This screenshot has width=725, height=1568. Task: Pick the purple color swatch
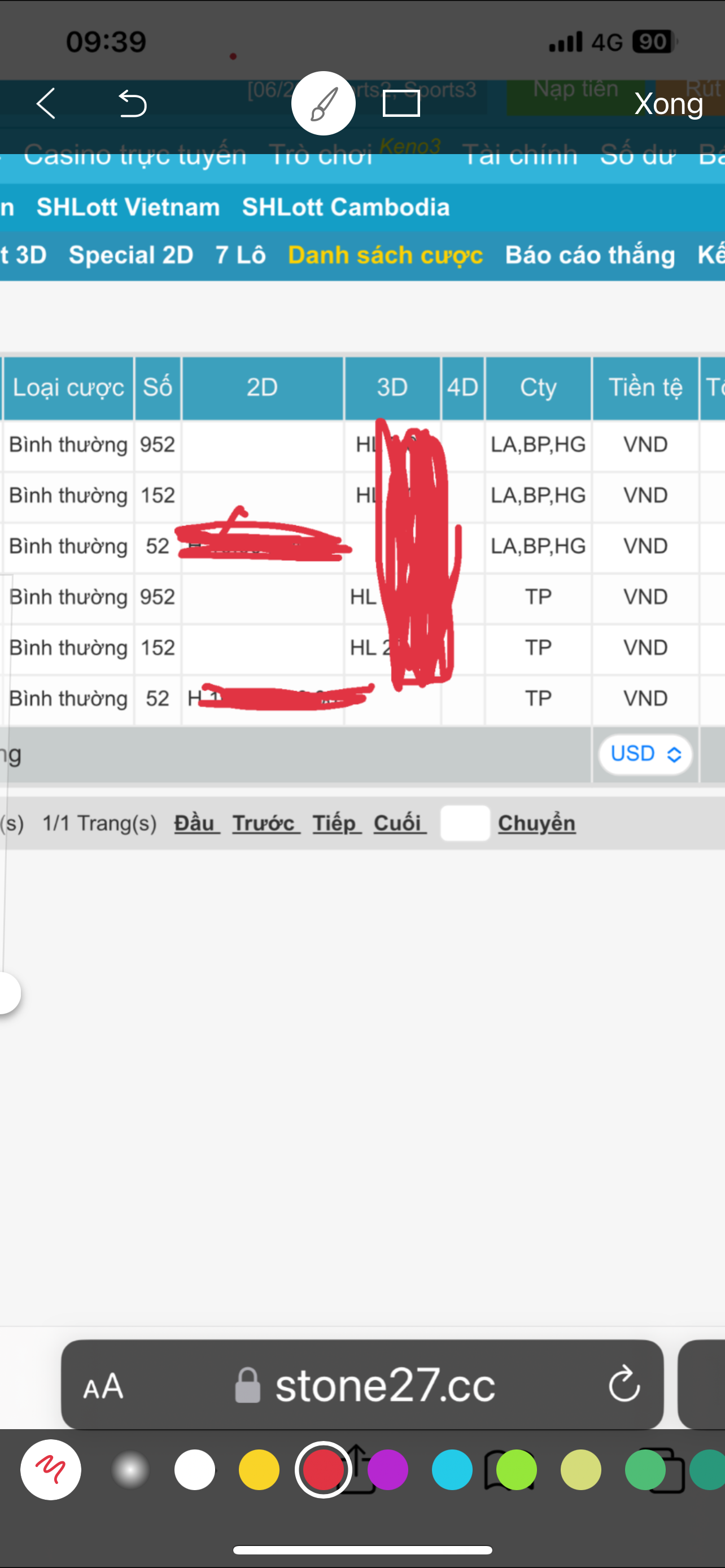388,1470
